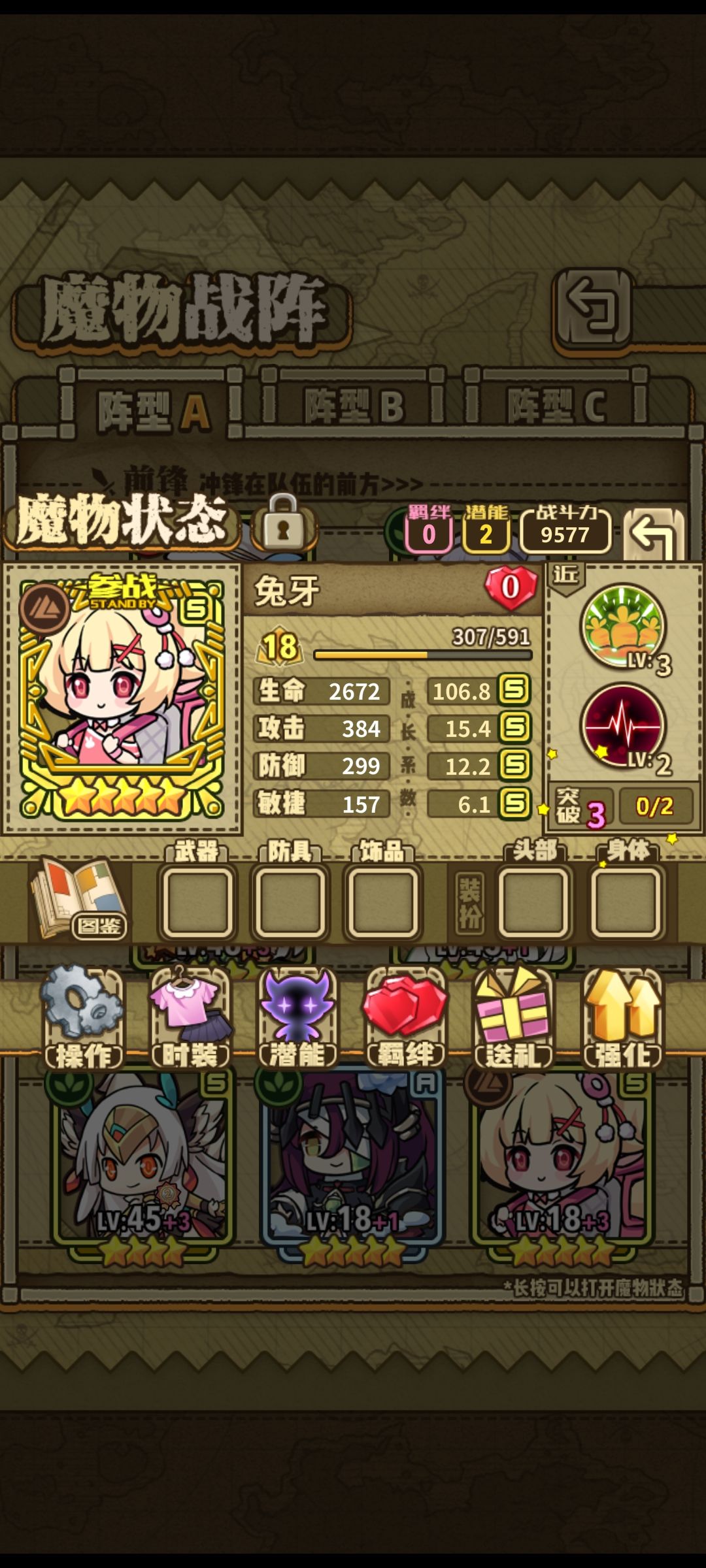
Task: Tap 兔牙's character portrait card
Action: [x=122, y=698]
